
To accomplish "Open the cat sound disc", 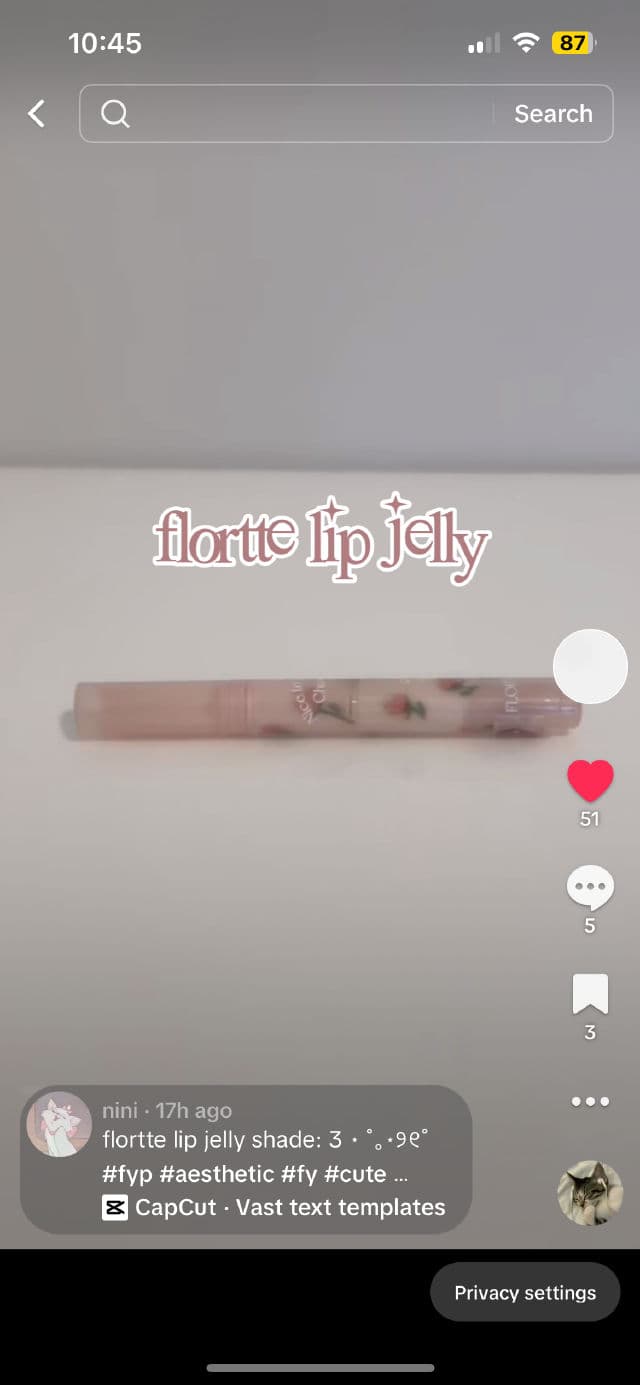I will point(590,1193).
